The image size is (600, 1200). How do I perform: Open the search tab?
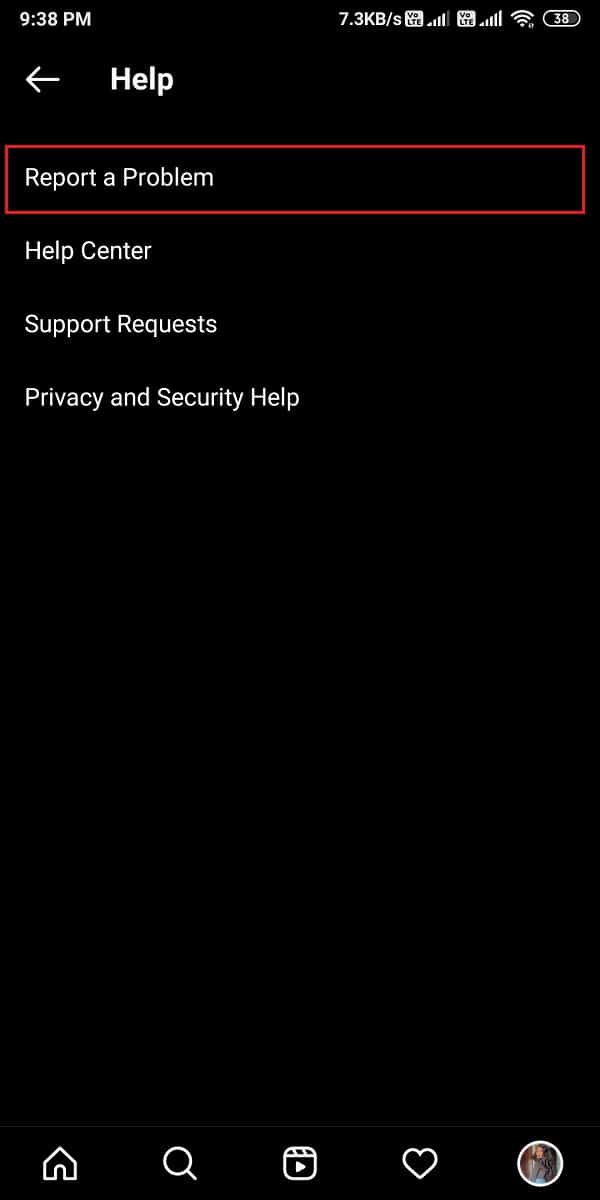pyautogui.click(x=180, y=1164)
